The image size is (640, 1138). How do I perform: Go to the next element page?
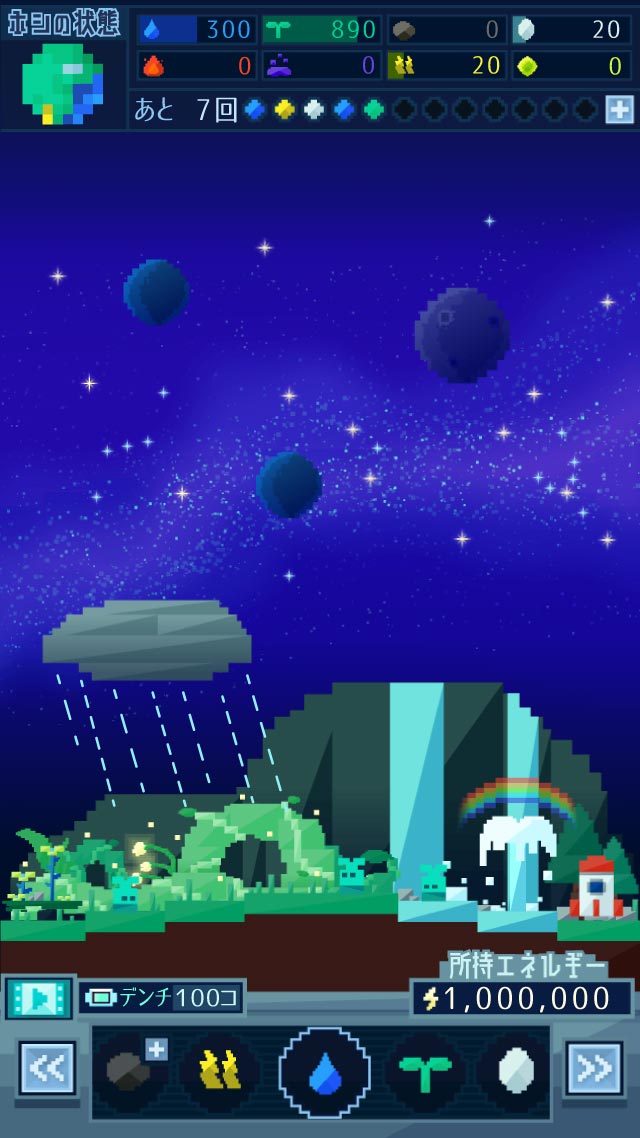coord(593,1069)
